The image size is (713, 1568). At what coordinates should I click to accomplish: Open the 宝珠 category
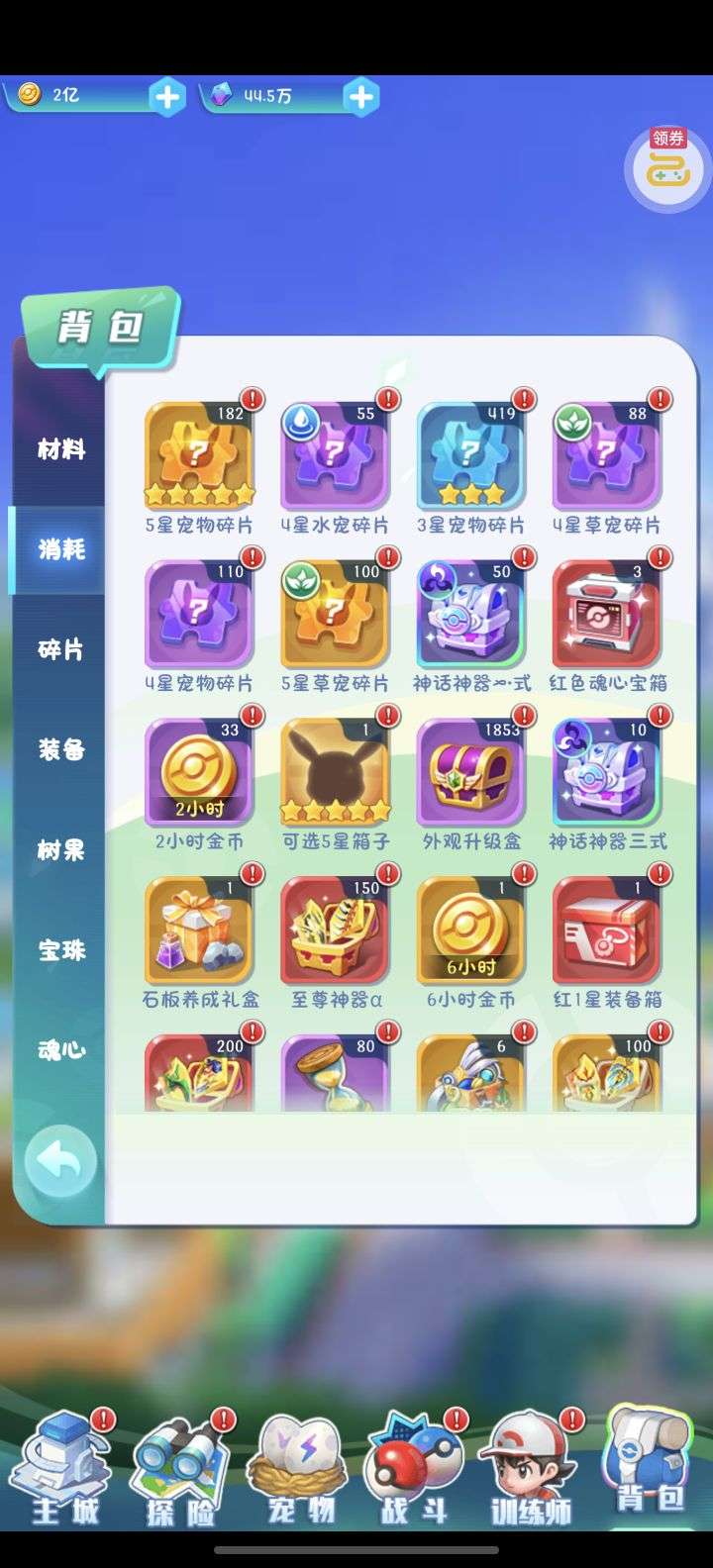(61, 949)
